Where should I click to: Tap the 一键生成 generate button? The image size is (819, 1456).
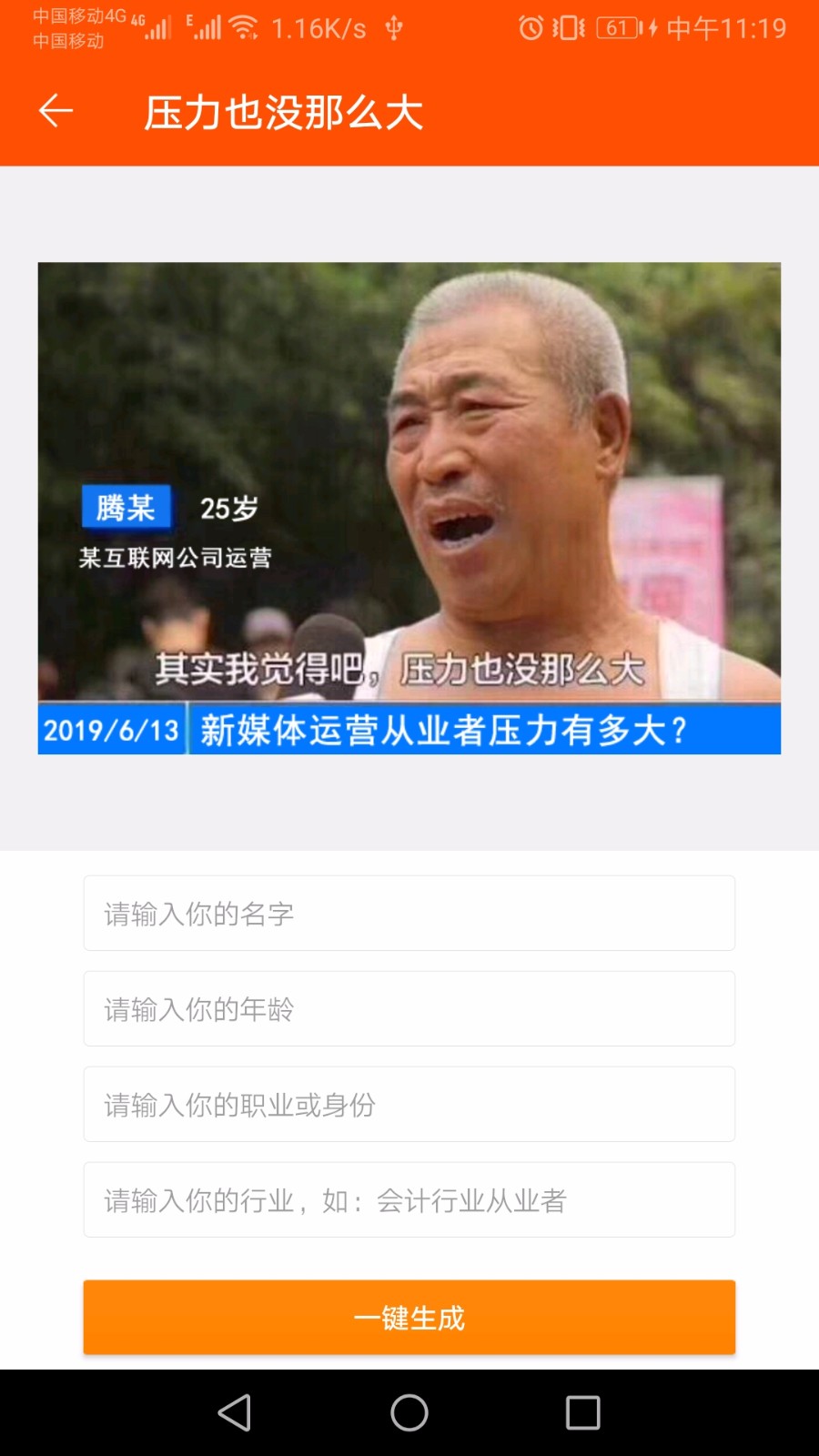[409, 1317]
